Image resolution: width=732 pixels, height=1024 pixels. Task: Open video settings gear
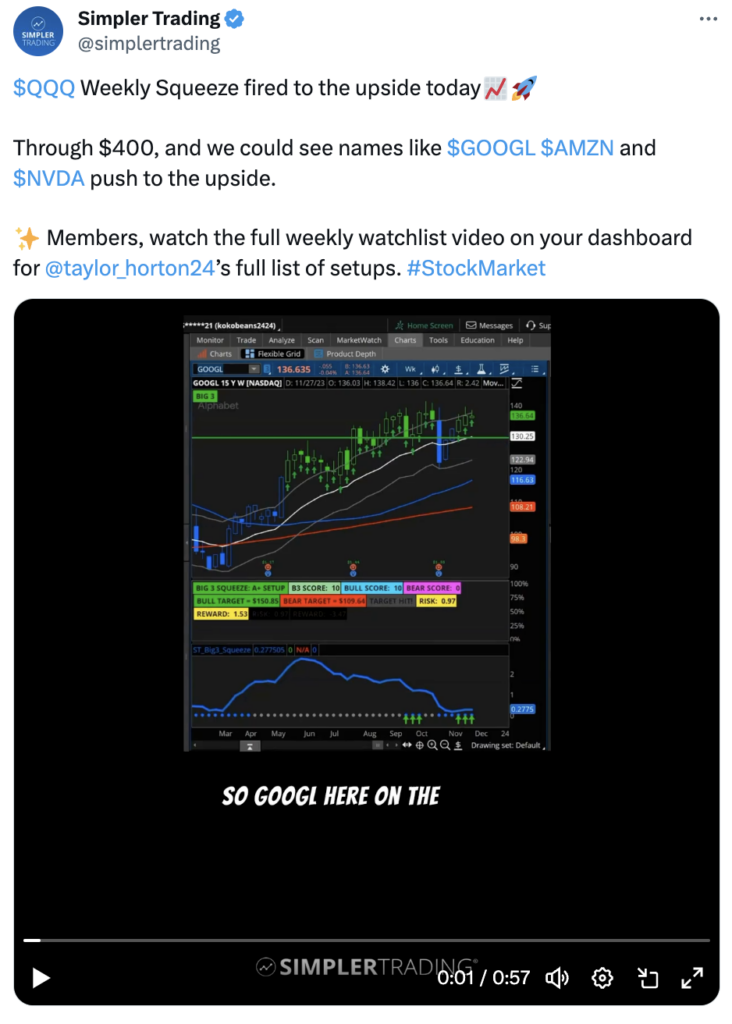(602, 978)
